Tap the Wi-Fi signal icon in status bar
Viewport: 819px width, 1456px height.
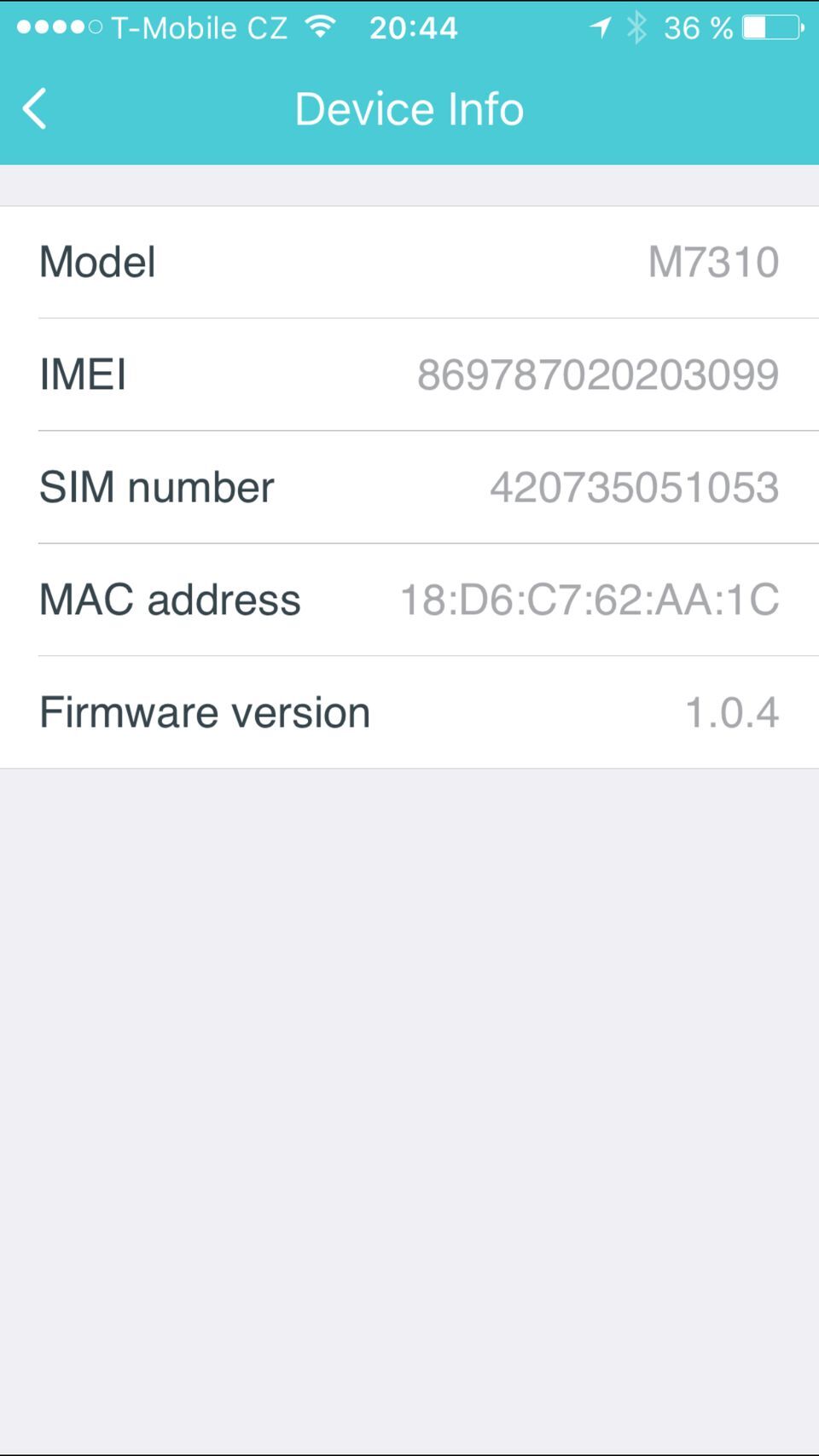coord(322,26)
